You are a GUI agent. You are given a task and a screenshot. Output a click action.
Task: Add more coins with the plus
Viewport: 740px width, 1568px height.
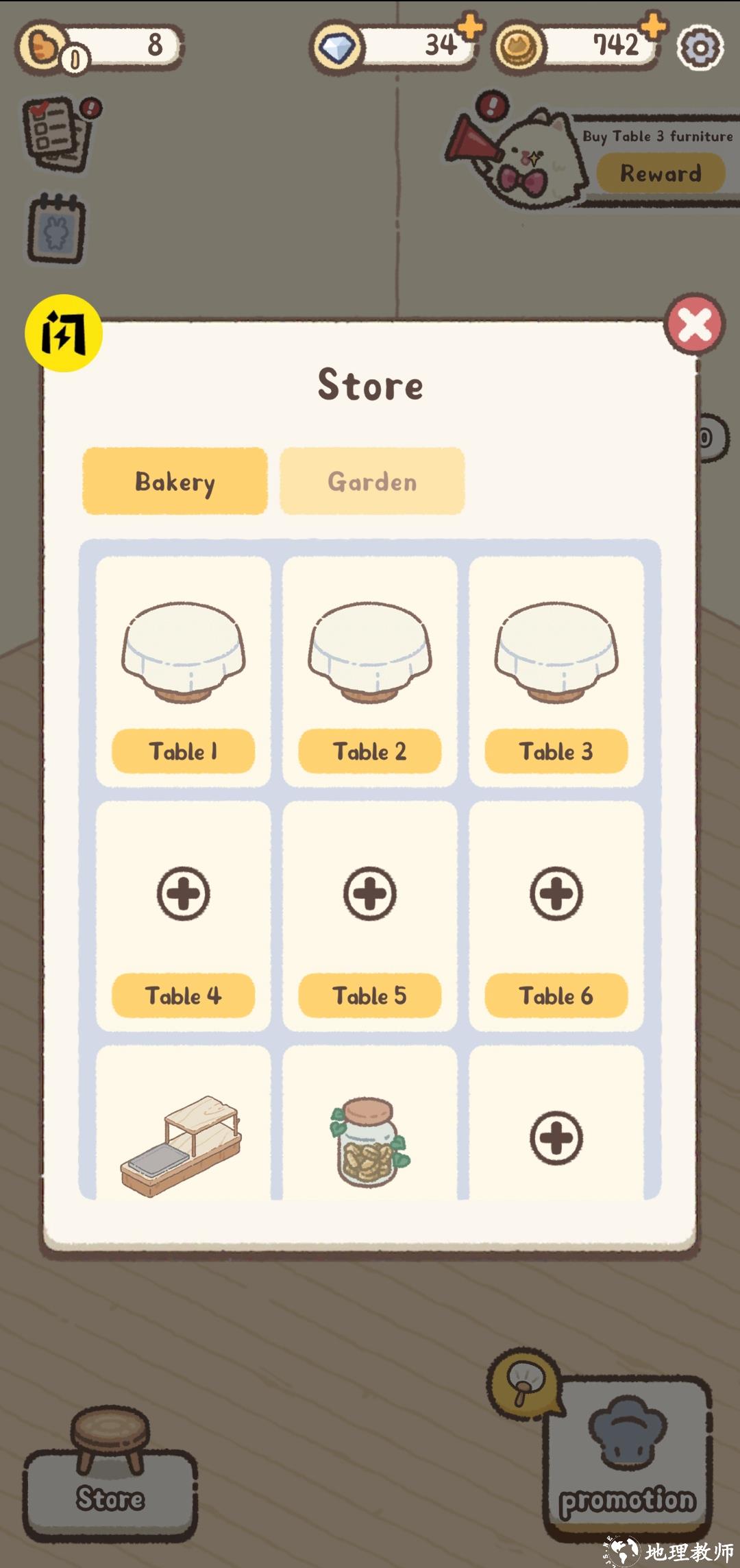(x=654, y=25)
